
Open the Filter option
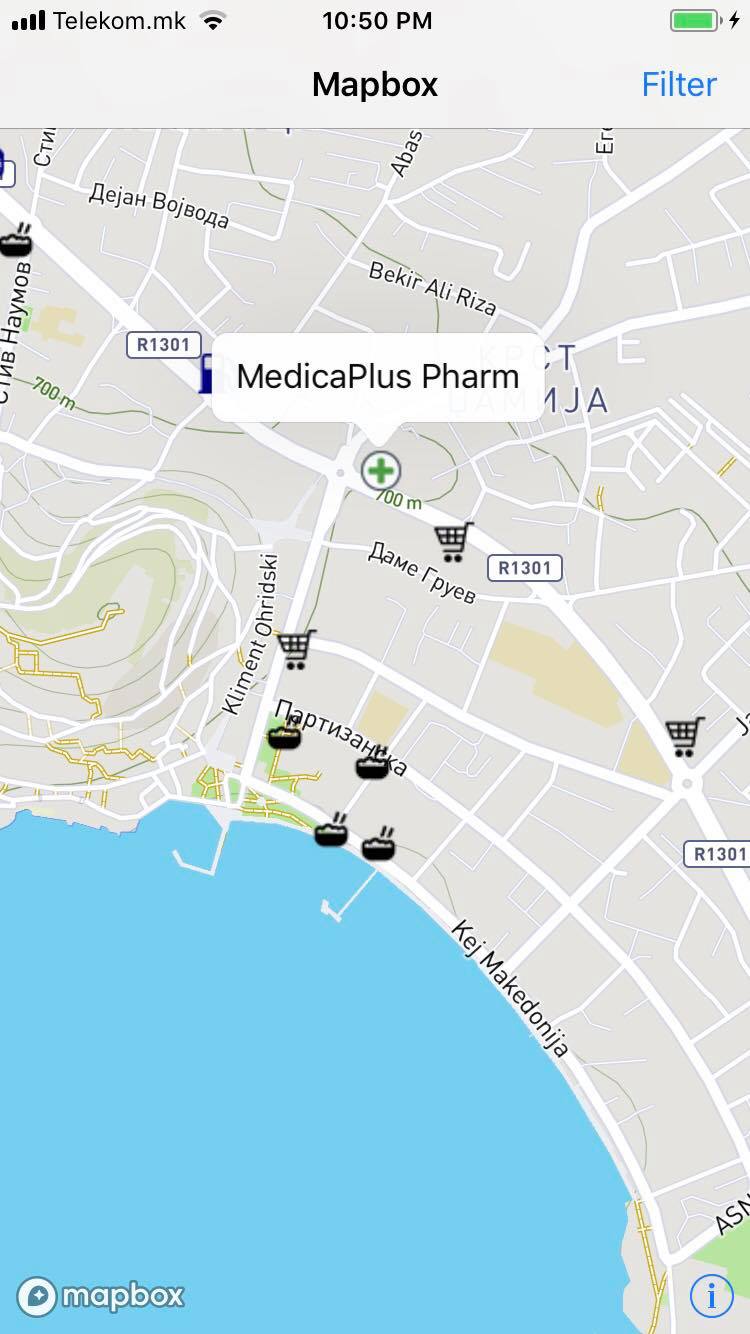coord(679,84)
